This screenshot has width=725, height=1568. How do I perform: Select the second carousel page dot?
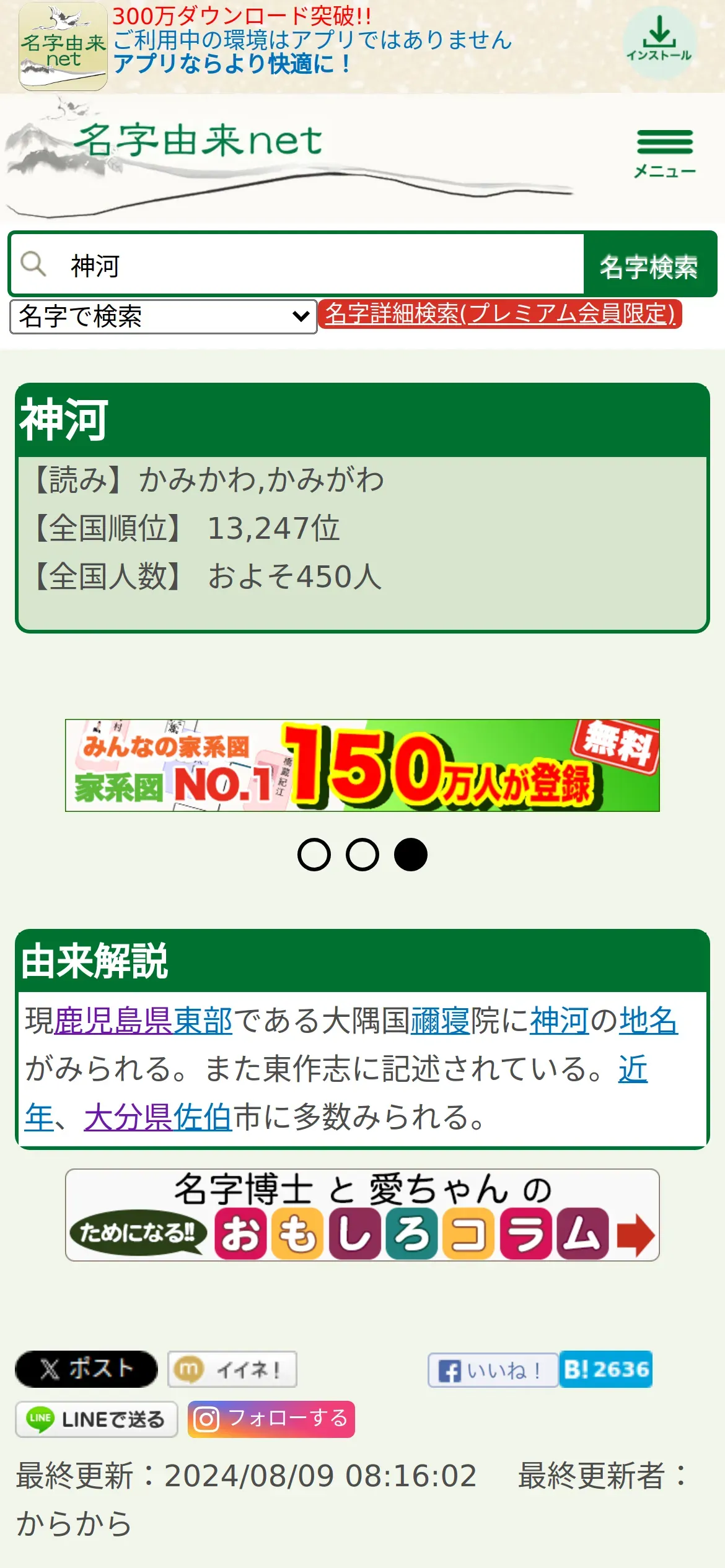(362, 855)
